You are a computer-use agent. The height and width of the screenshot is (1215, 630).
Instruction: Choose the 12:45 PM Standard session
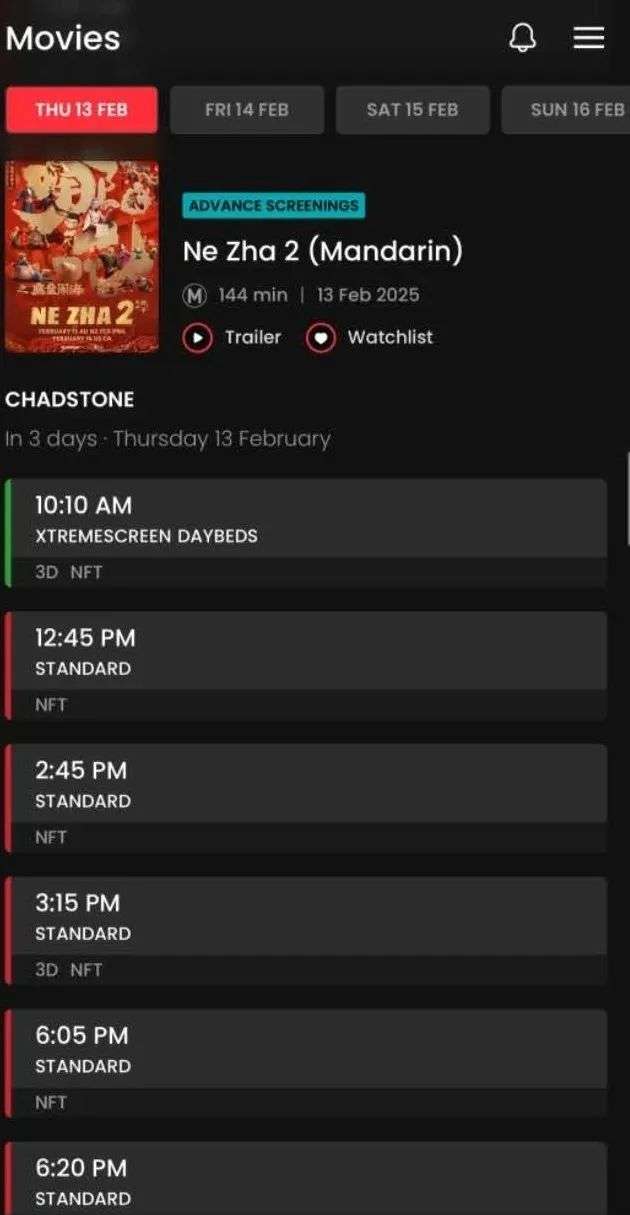(x=305, y=665)
